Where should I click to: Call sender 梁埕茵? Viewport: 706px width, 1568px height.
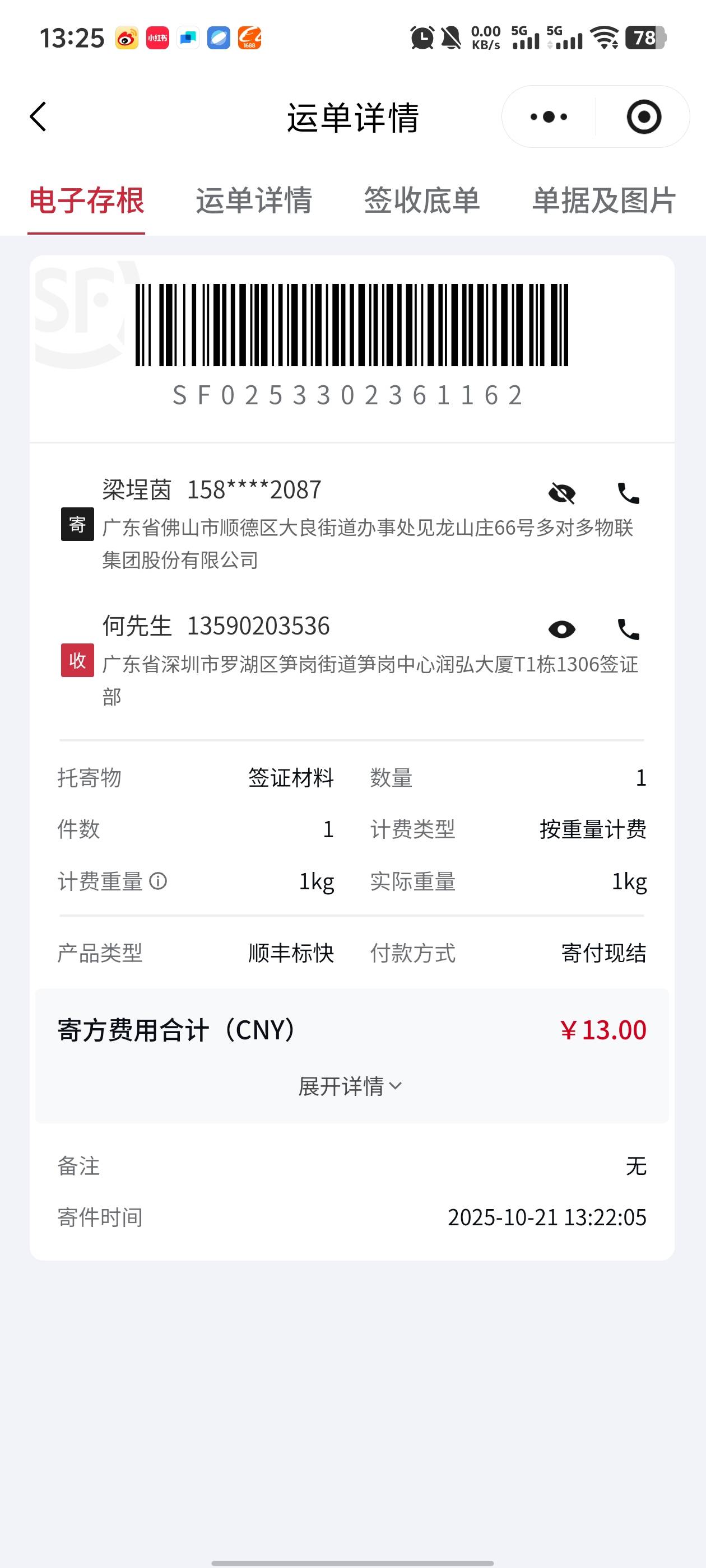(x=628, y=493)
